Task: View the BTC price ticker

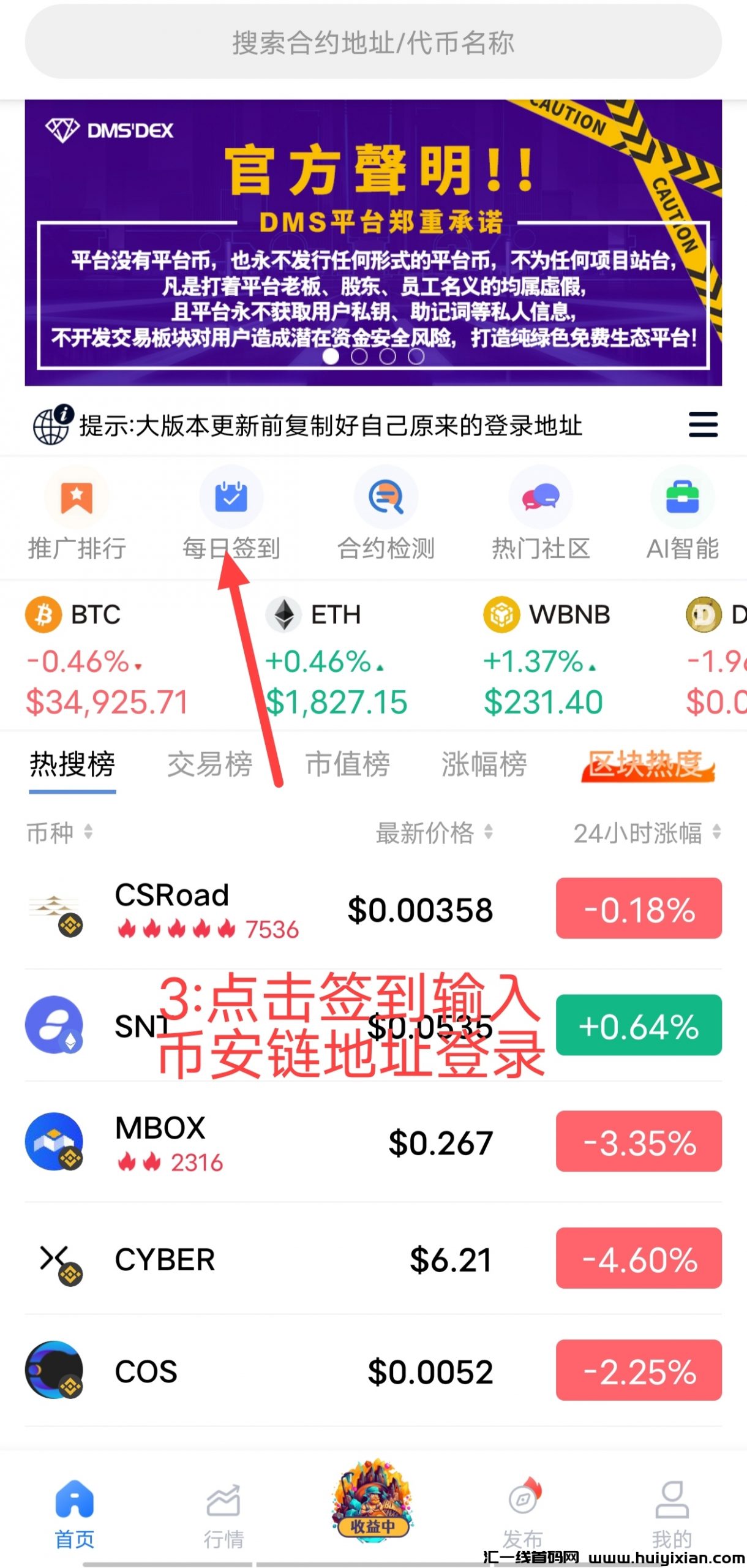Action: [x=107, y=658]
